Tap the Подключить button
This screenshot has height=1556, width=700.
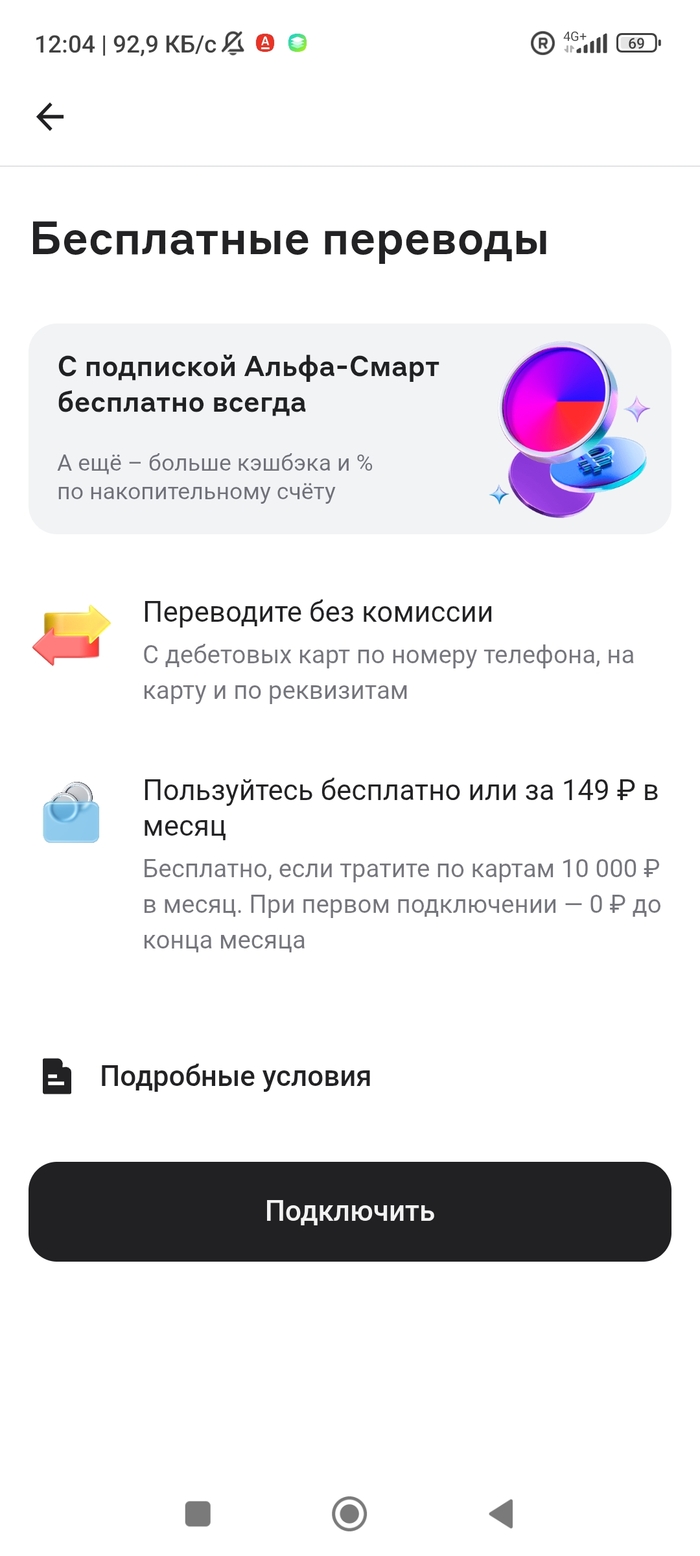(x=349, y=1211)
